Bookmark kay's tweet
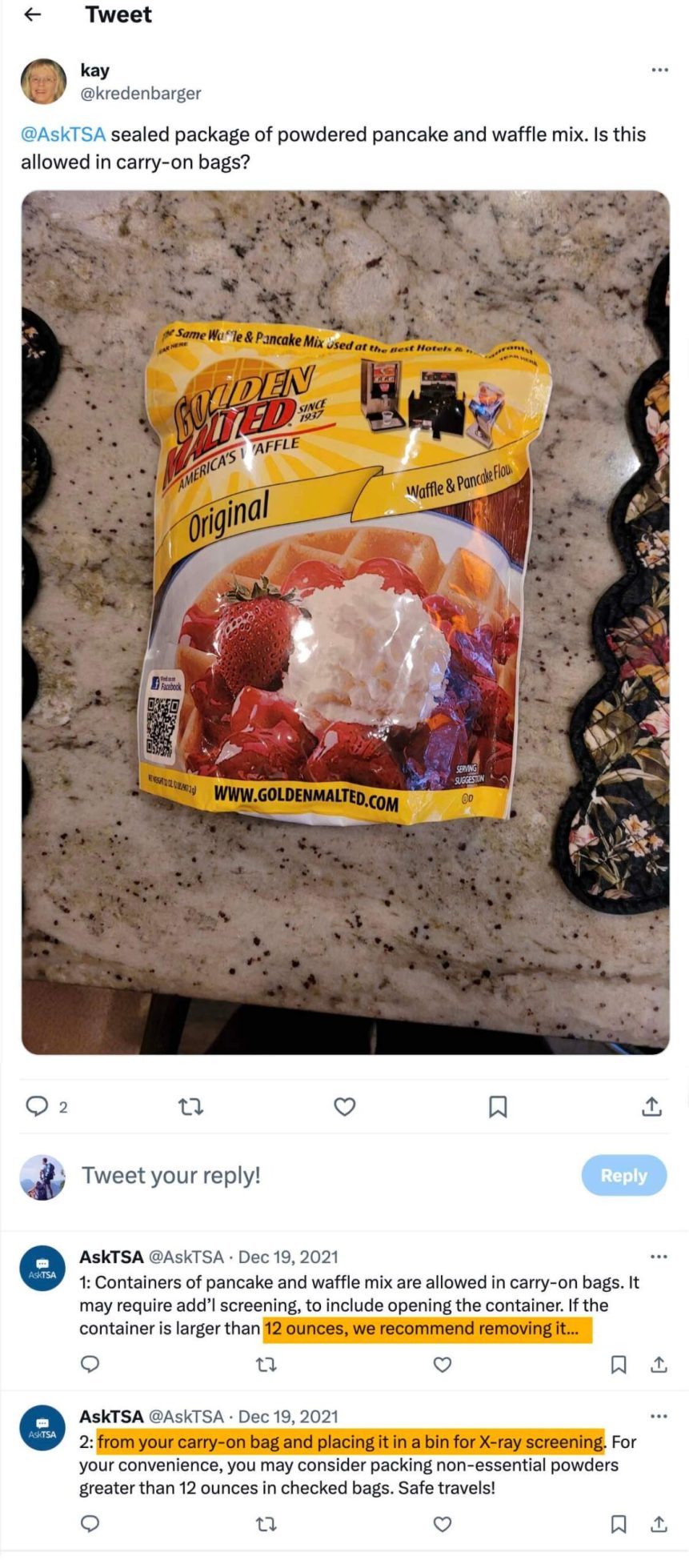This screenshot has height=1568, width=689. (x=498, y=1106)
